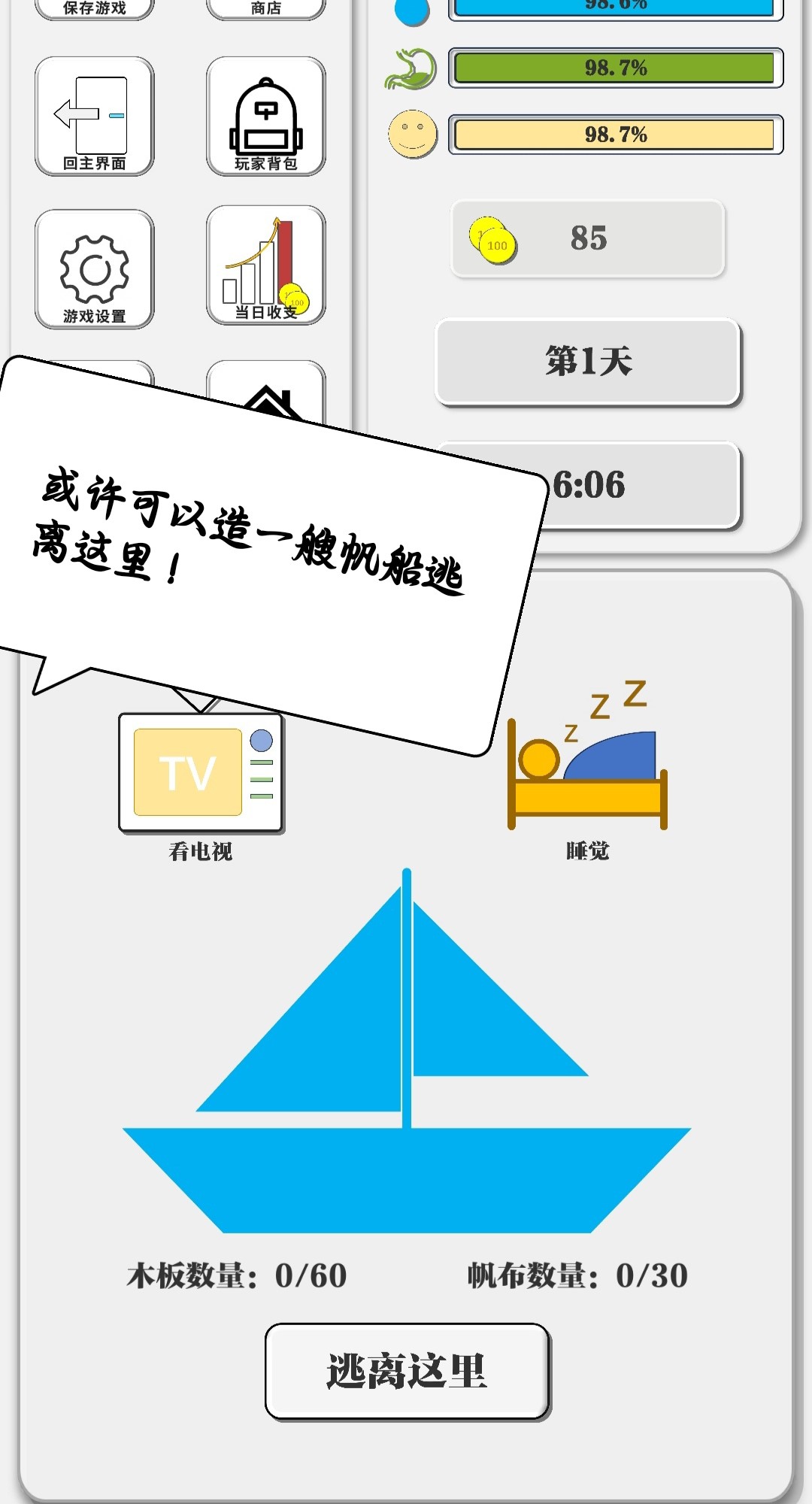Tap the 逃离这里 escape button
Viewport: 812px width, 1504px height.
[x=407, y=1371]
